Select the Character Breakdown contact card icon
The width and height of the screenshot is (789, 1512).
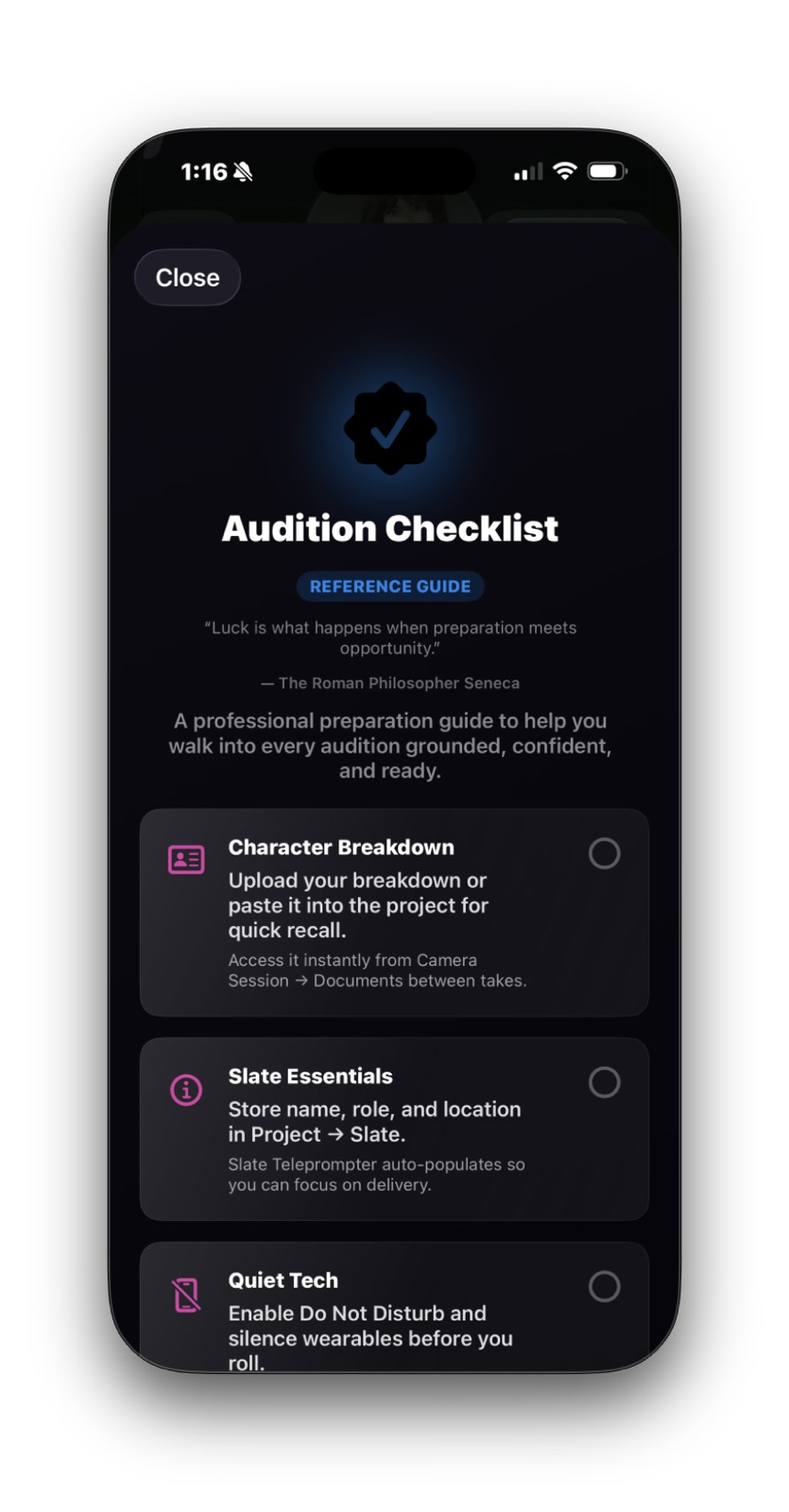[x=186, y=860]
